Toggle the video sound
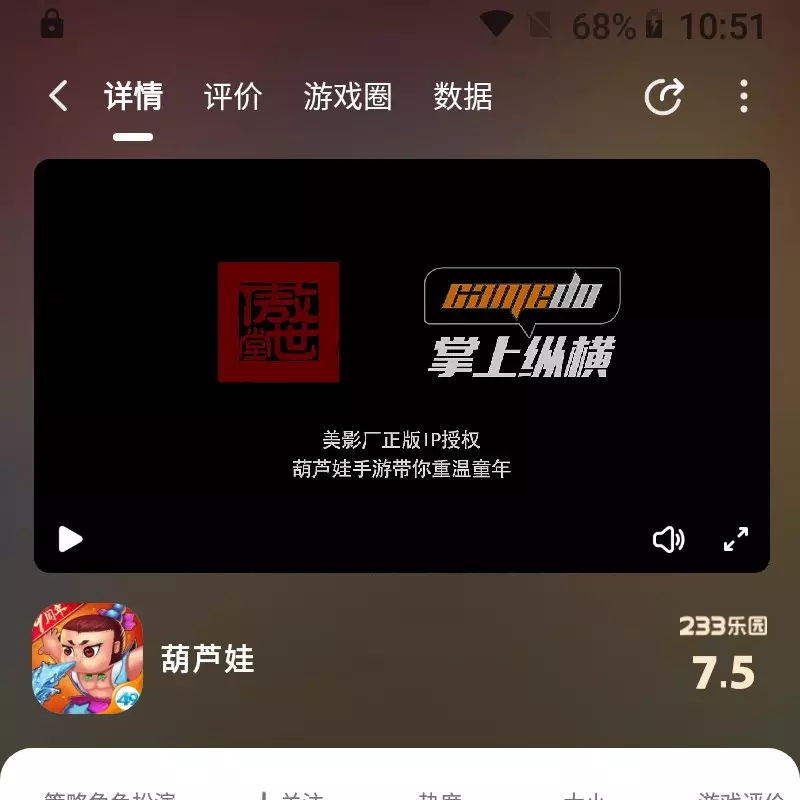Screen dimensions: 800x800 point(668,540)
